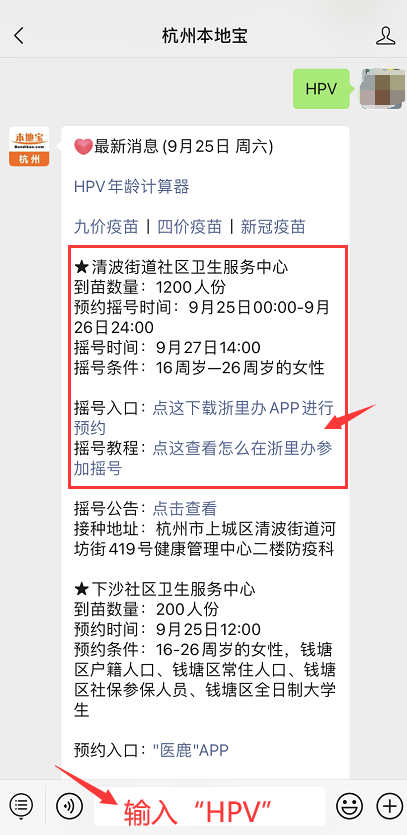This screenshot has height=835, width=407.
Task: Open the emoji picker
Action: [x=349, y=805]
